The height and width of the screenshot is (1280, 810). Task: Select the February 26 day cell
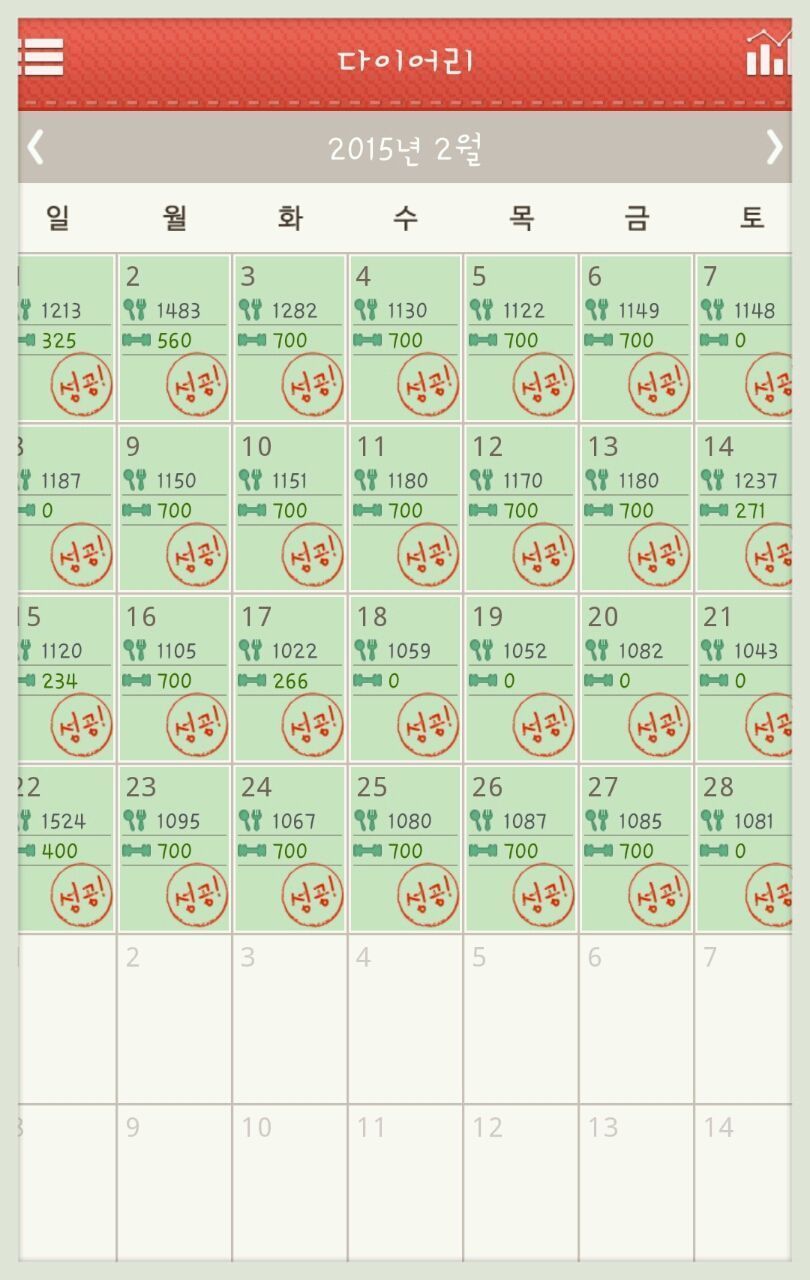coord(521,848)
